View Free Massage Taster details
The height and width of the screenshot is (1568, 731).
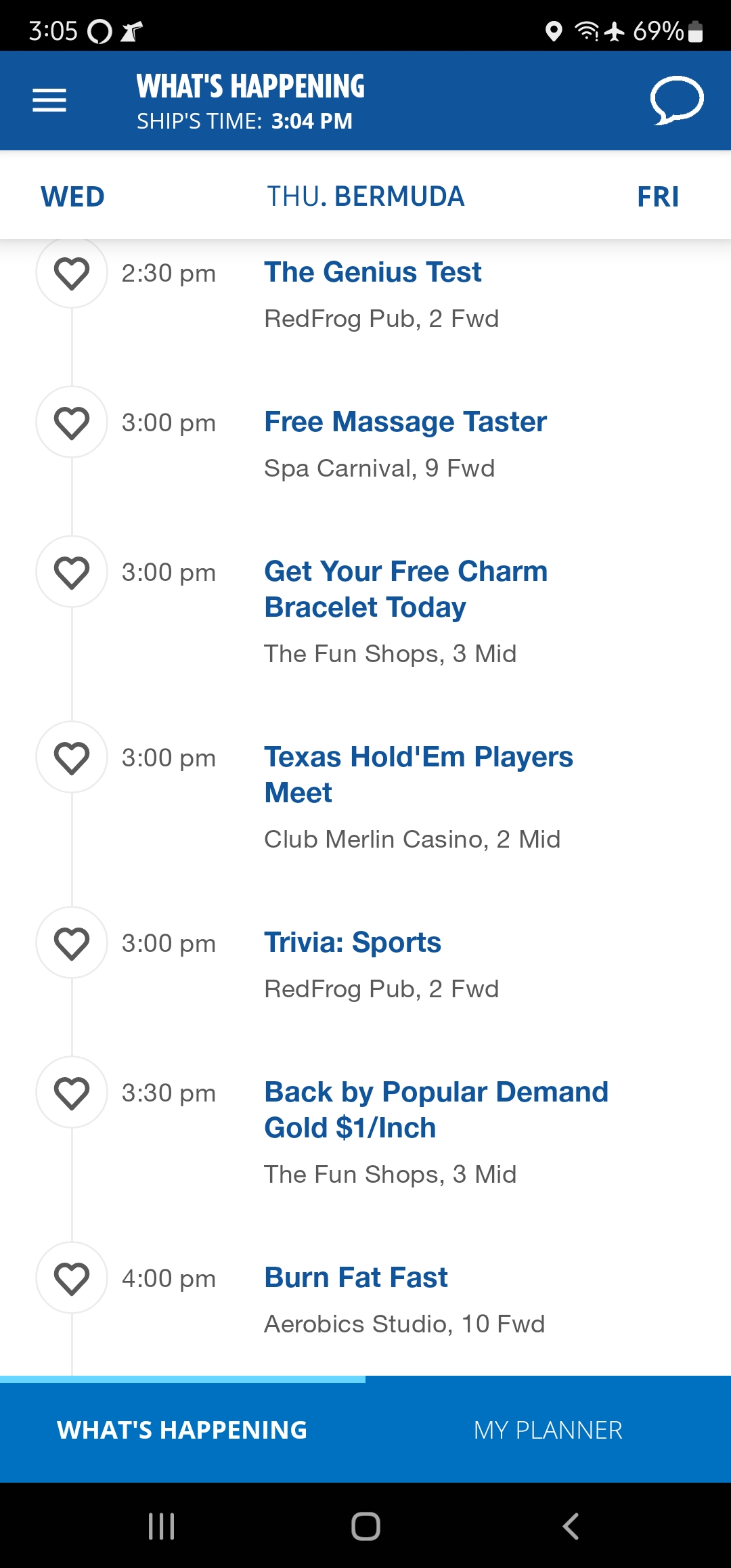405,422
